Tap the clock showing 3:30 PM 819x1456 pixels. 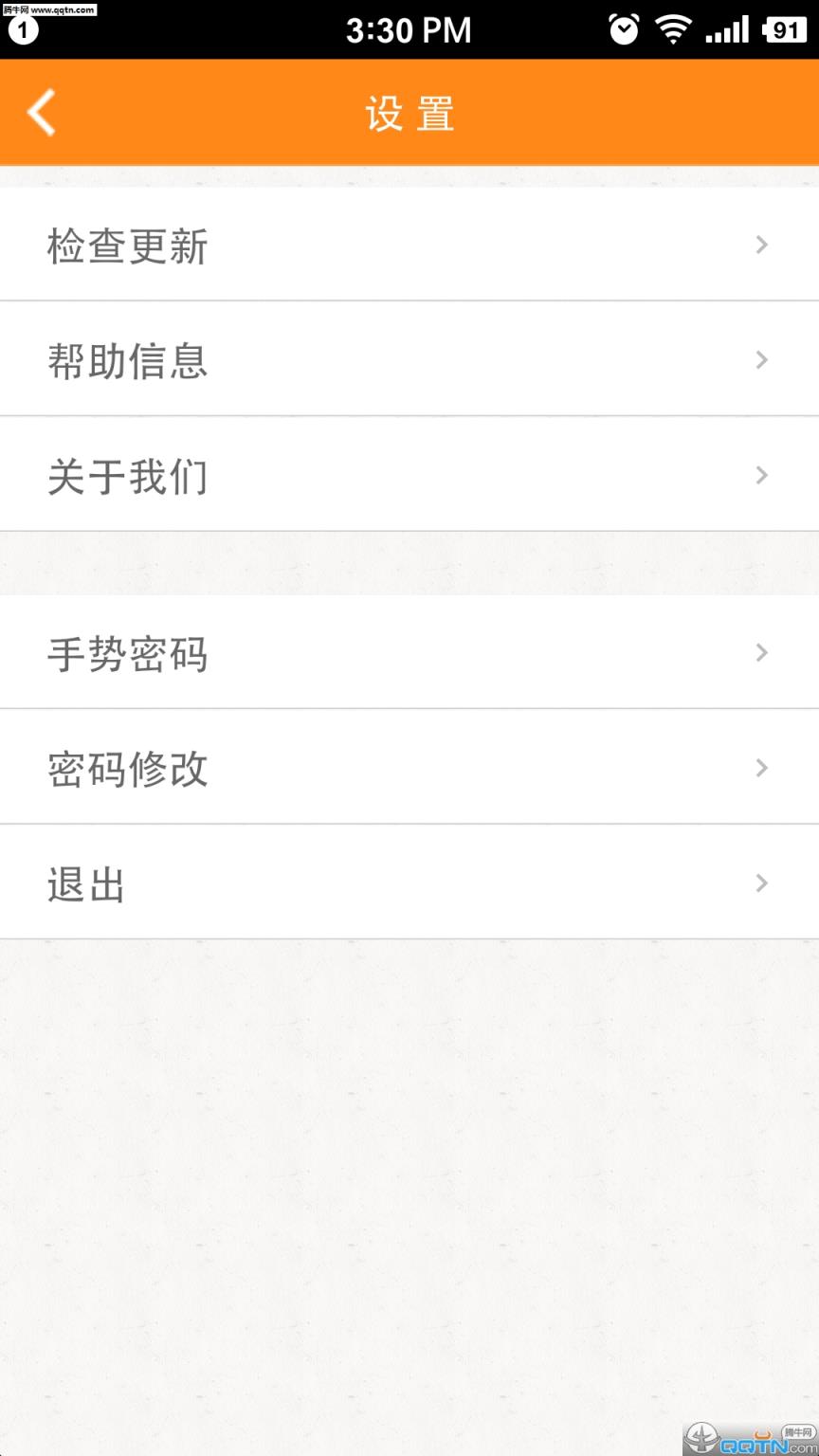[x=408, y=29]
